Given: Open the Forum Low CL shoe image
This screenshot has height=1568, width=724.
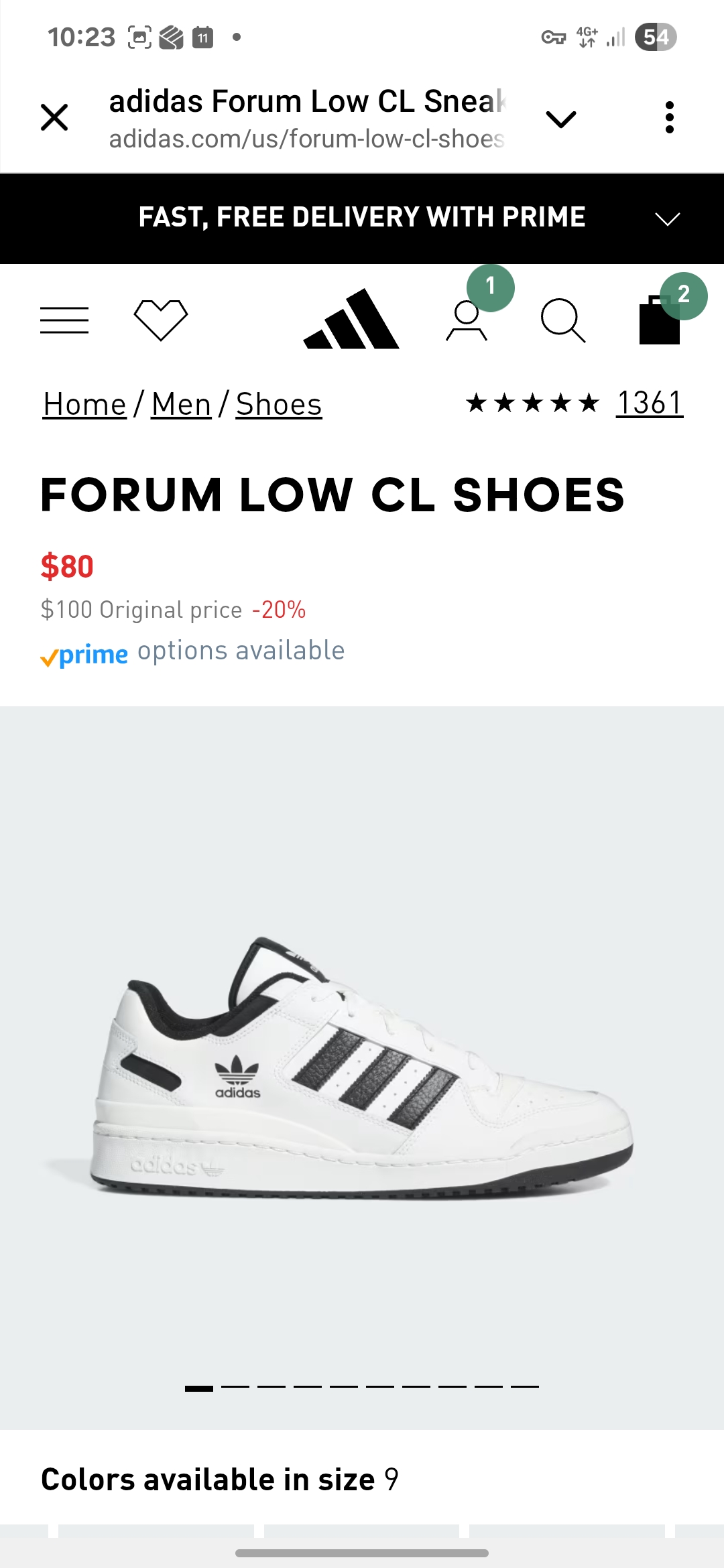Looking at the screenshot, I should (362, 1065).
